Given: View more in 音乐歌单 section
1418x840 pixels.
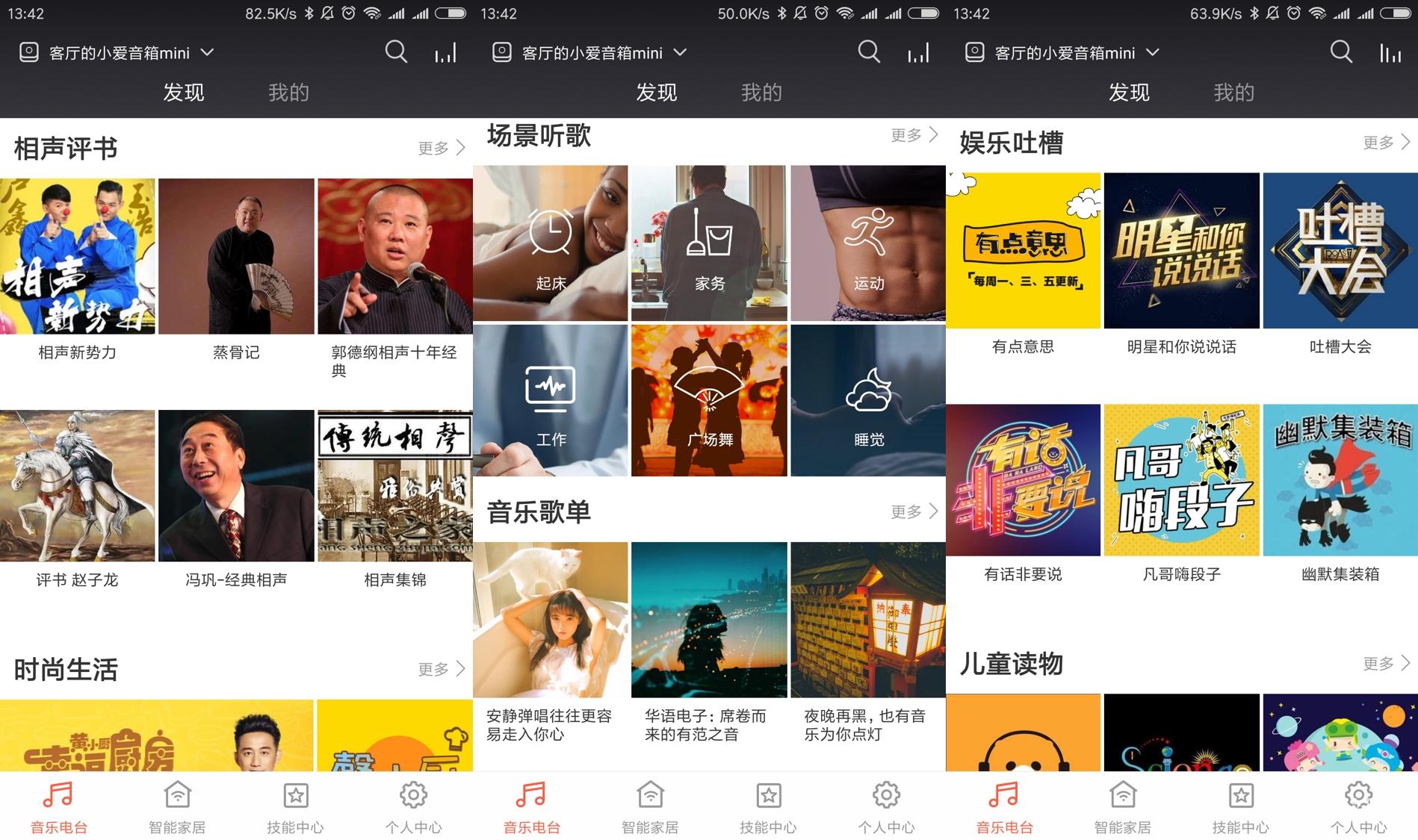Looking at the screenshot, I should 914,511.
